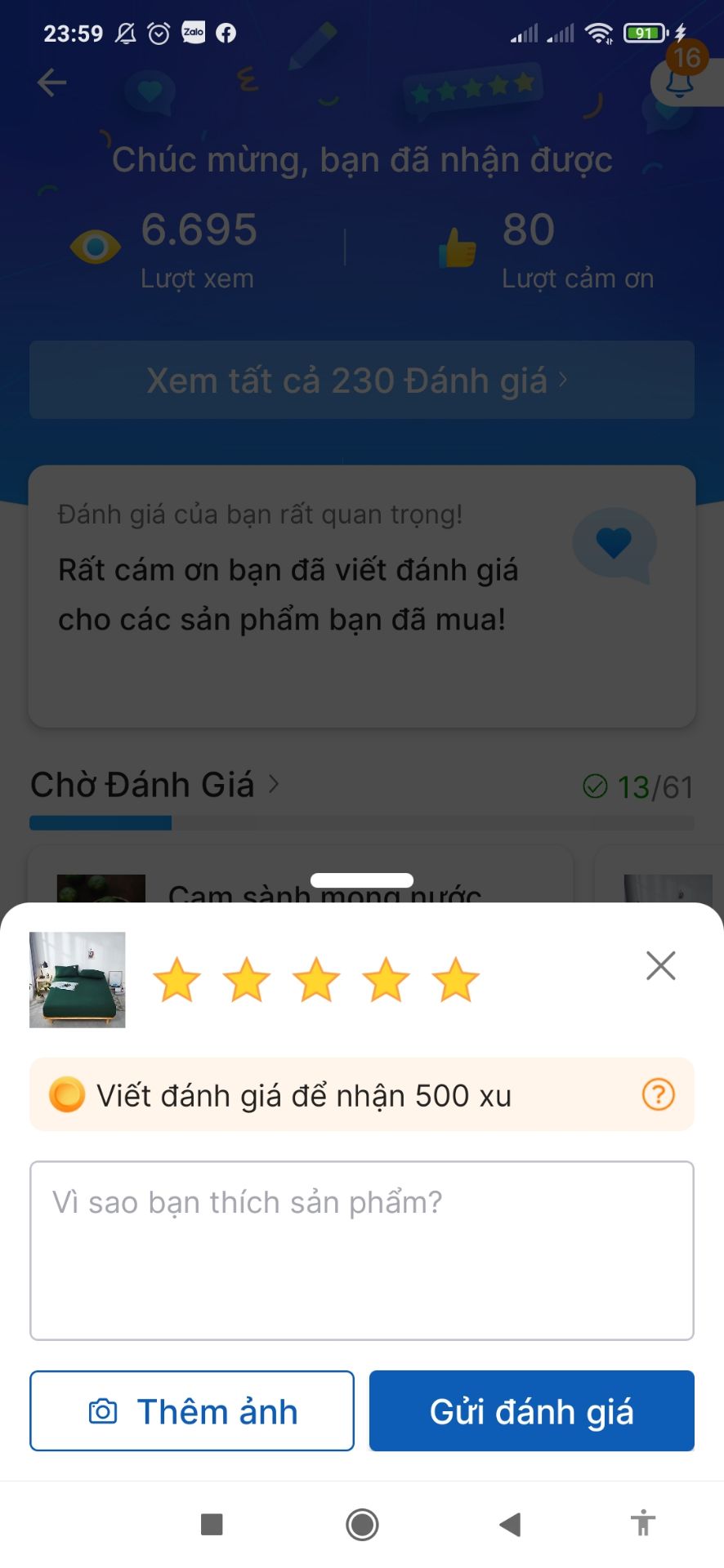The image size is (724, 1568).
Task: Tap the camera icon in Thêm ảnh button
Action: tap(101, 1410)
